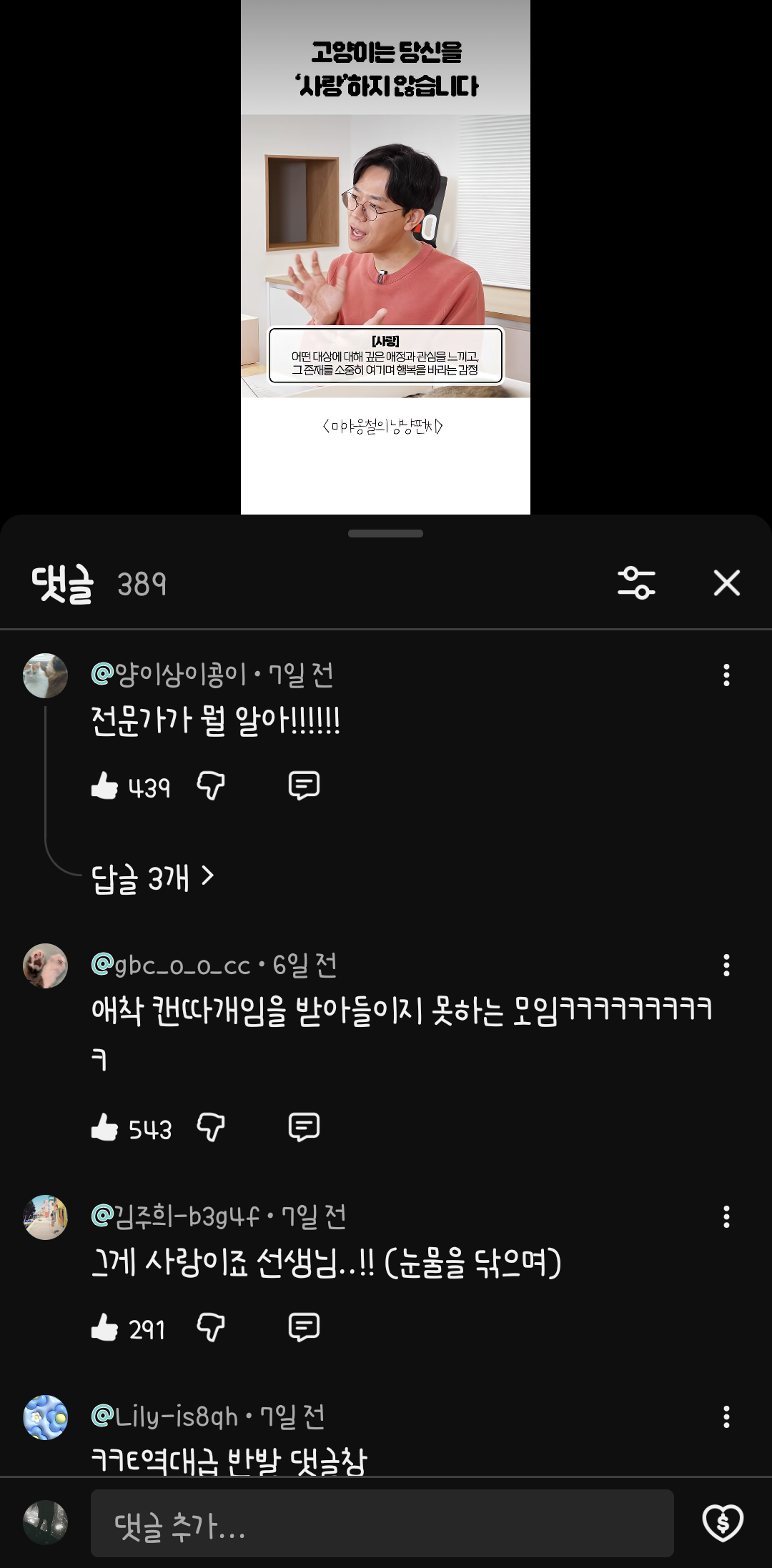Open three-dot menu on @gbc_o_o_cc comment
This screenshot has width=772, height=1568.
pos(727,965)
